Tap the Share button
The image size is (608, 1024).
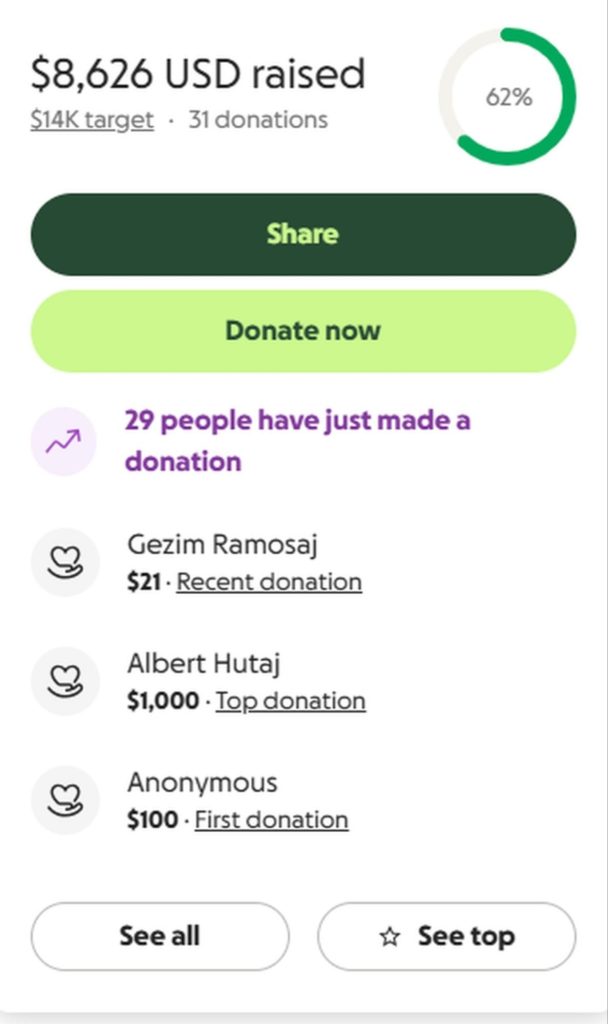(x=303, y=234)
